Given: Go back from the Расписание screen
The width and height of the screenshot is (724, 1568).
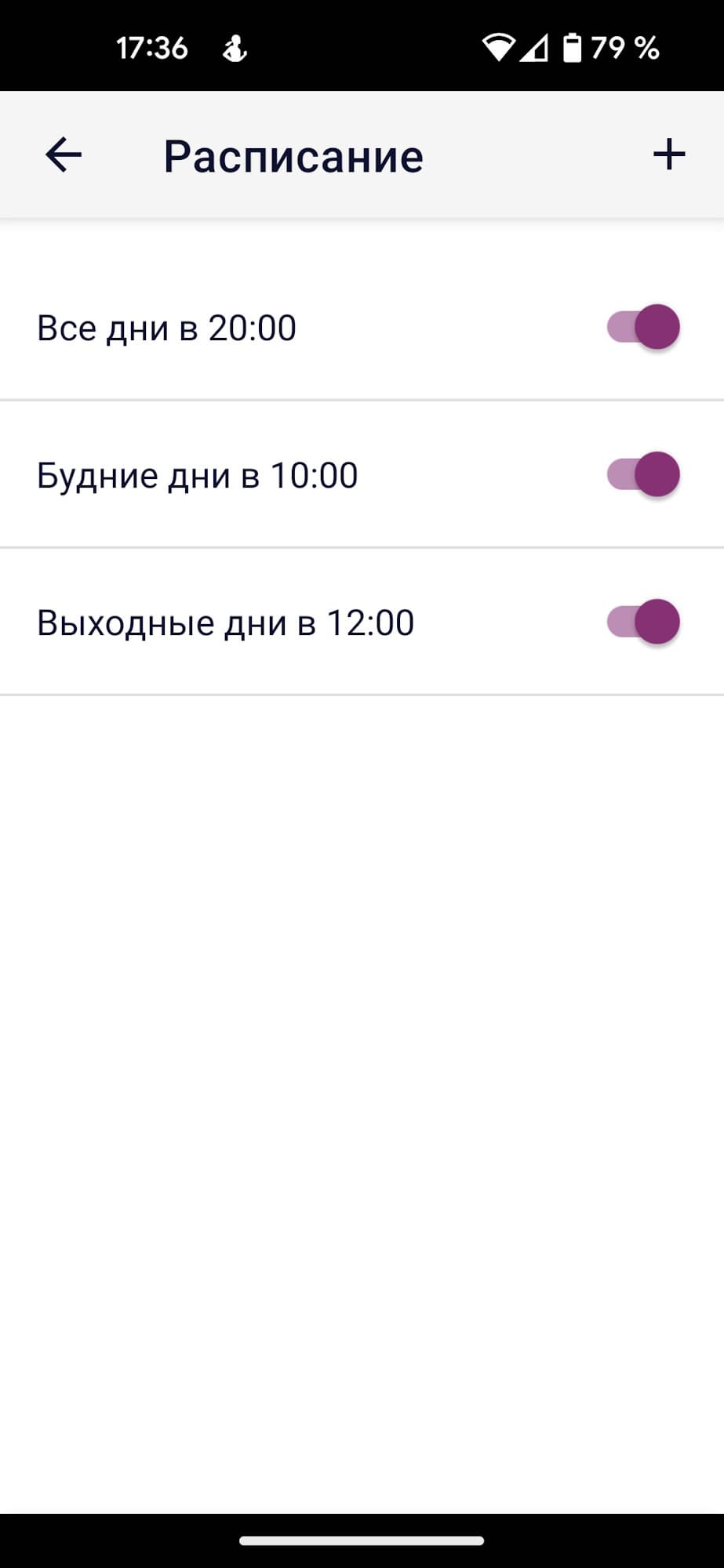Looking at the screenshot, I should click(x=64, y=154).
